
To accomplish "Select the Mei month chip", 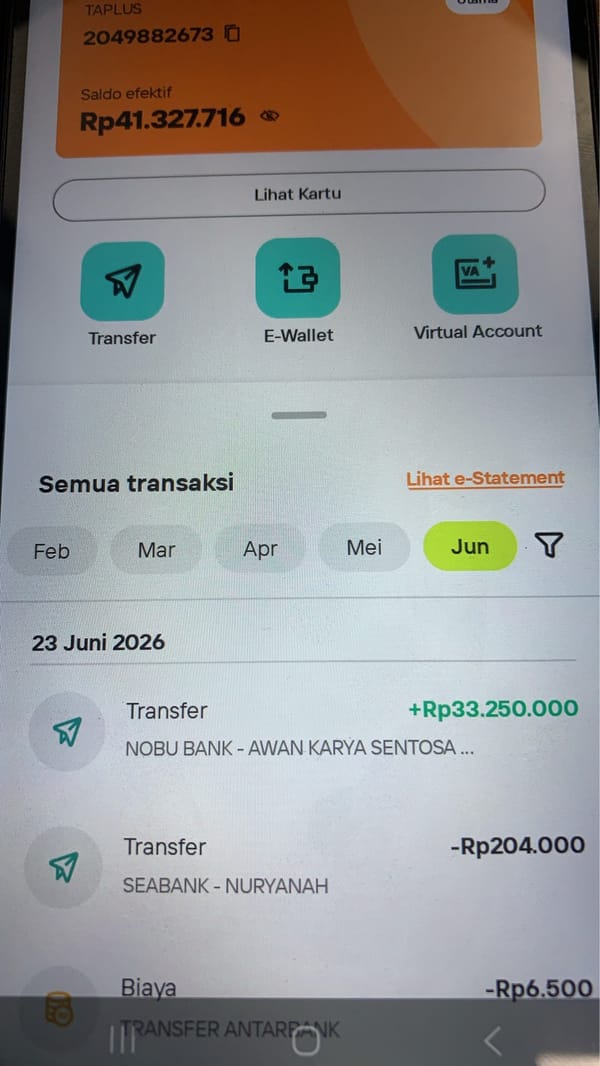I will (364, 547).
